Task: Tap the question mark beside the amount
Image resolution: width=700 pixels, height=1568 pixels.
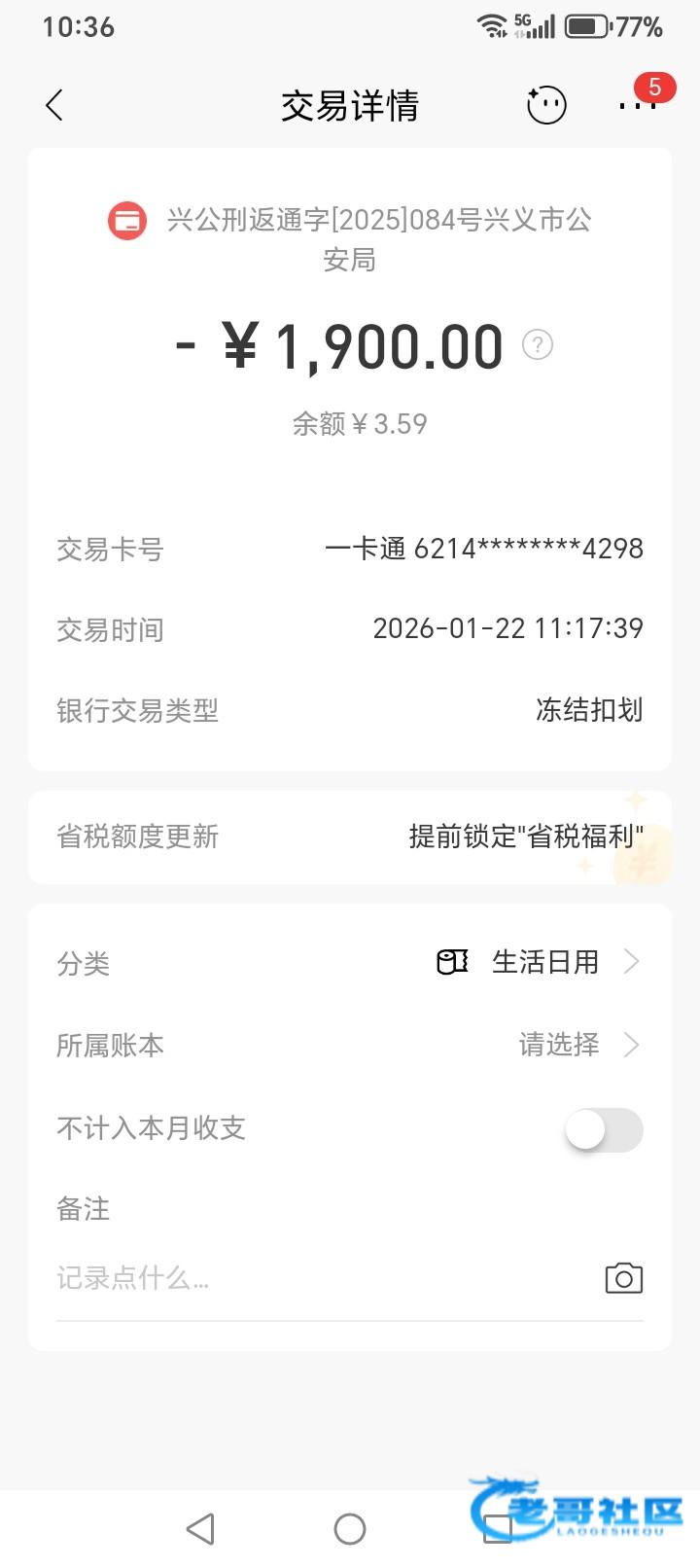Action: [538, 344]
